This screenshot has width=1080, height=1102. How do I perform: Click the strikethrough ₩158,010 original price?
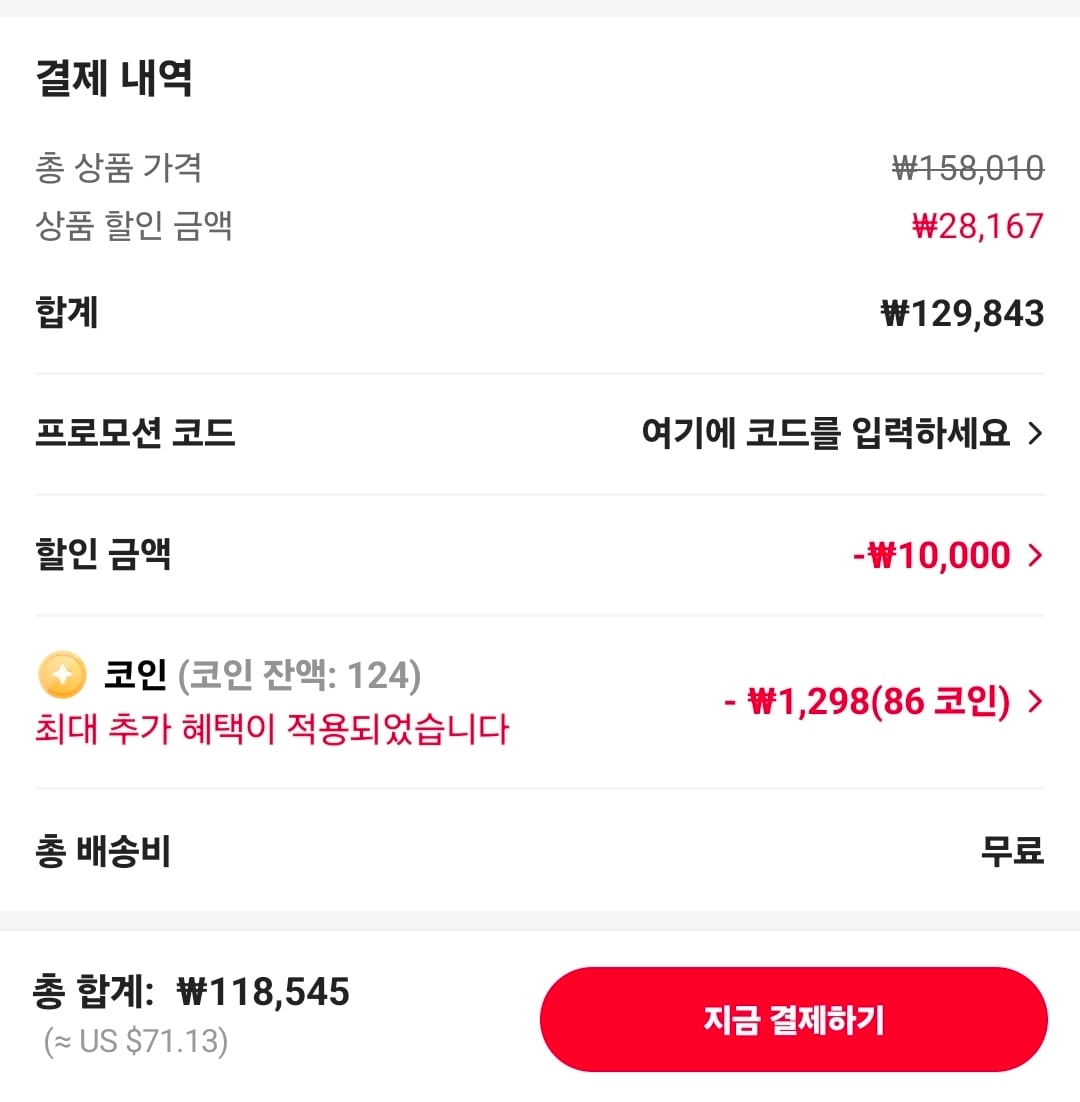(966, 168)
